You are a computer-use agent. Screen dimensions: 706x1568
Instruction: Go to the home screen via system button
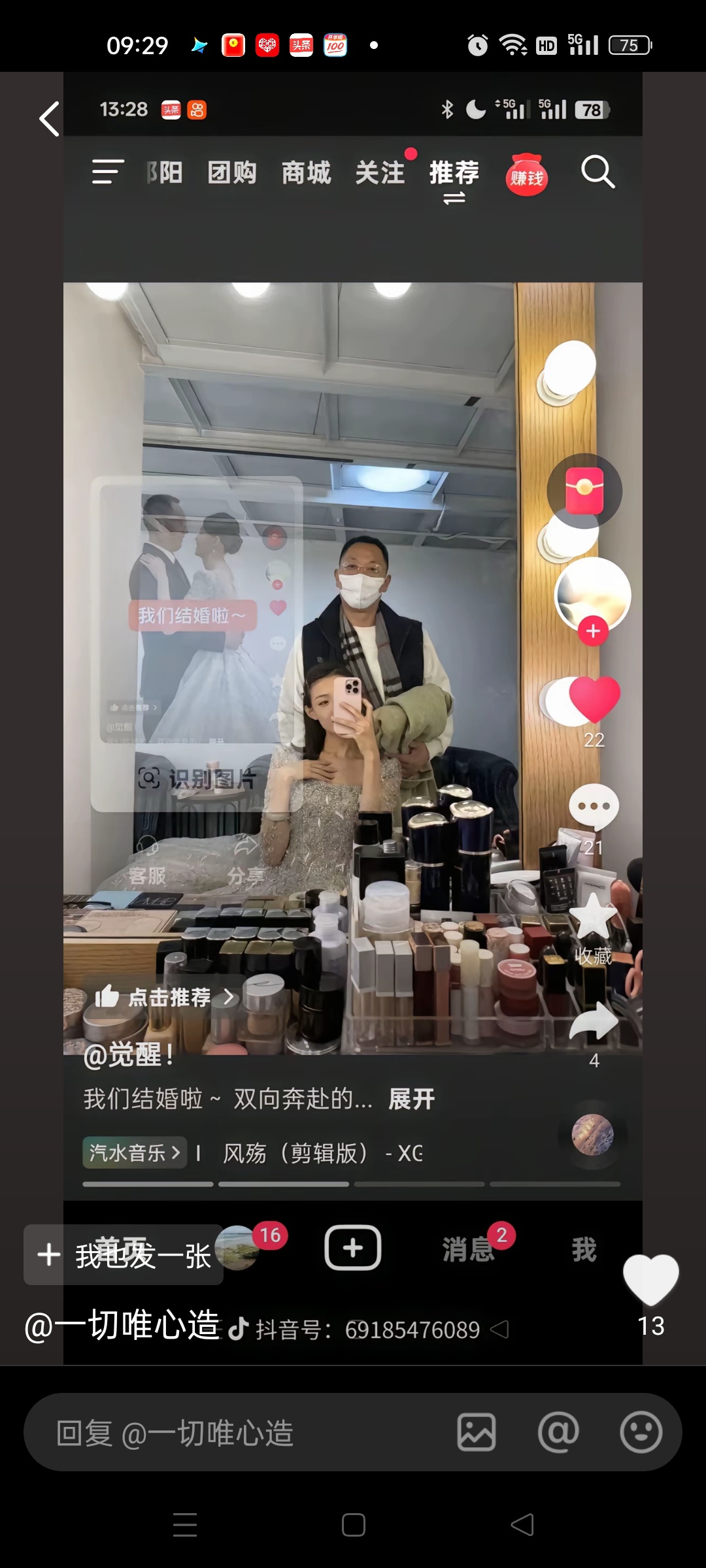353,1526
